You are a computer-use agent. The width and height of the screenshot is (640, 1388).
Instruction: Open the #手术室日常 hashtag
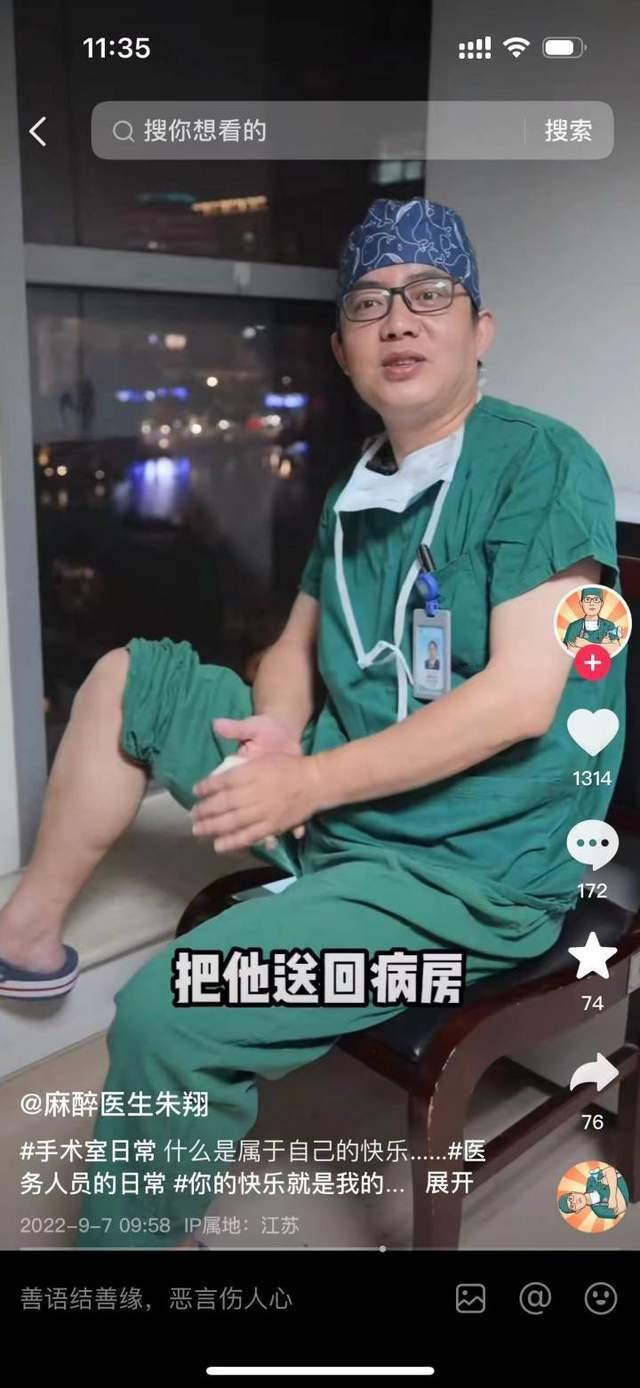[x=87, y=1151]
